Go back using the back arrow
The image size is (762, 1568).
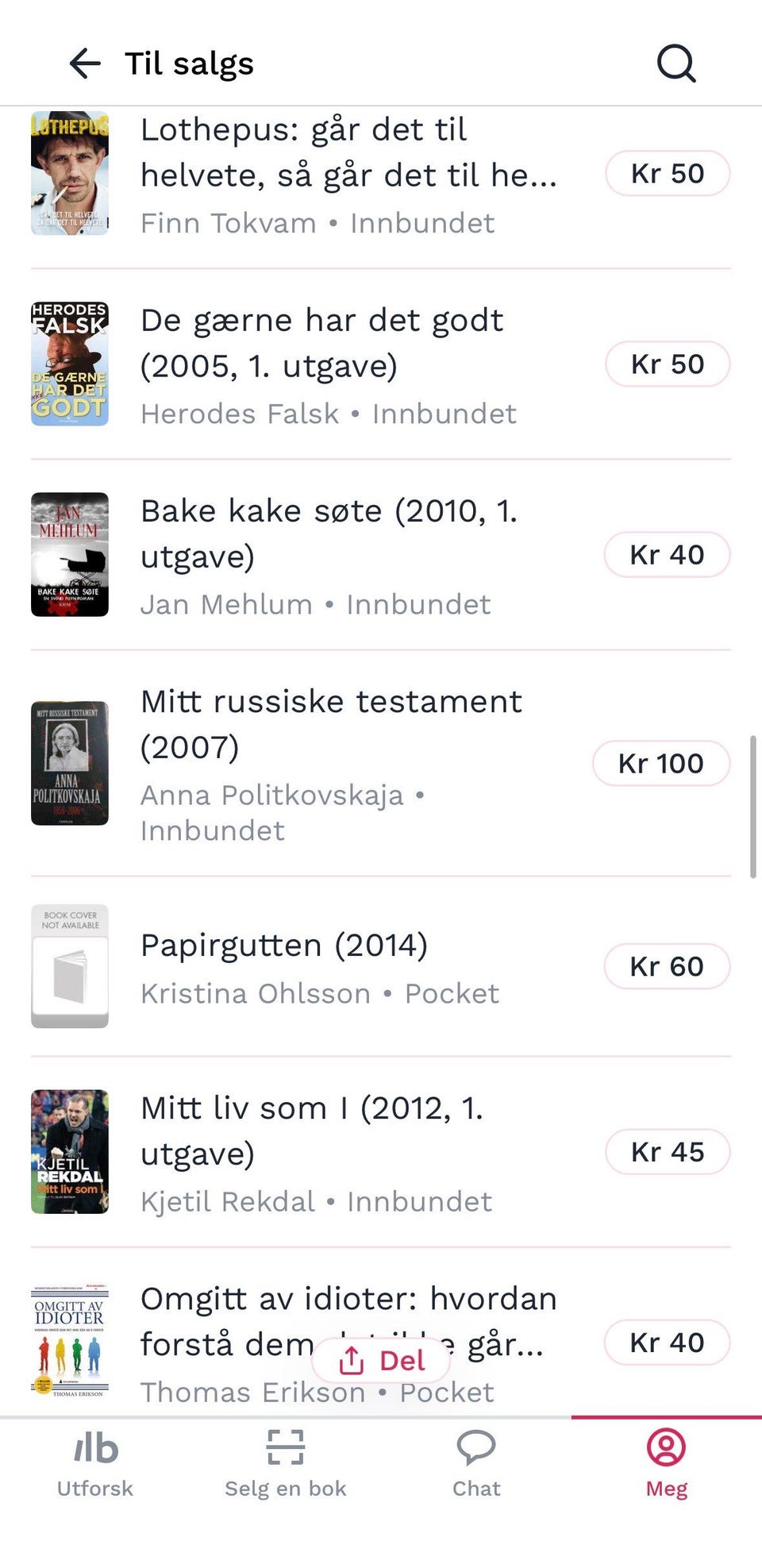(x=86, y=64)
